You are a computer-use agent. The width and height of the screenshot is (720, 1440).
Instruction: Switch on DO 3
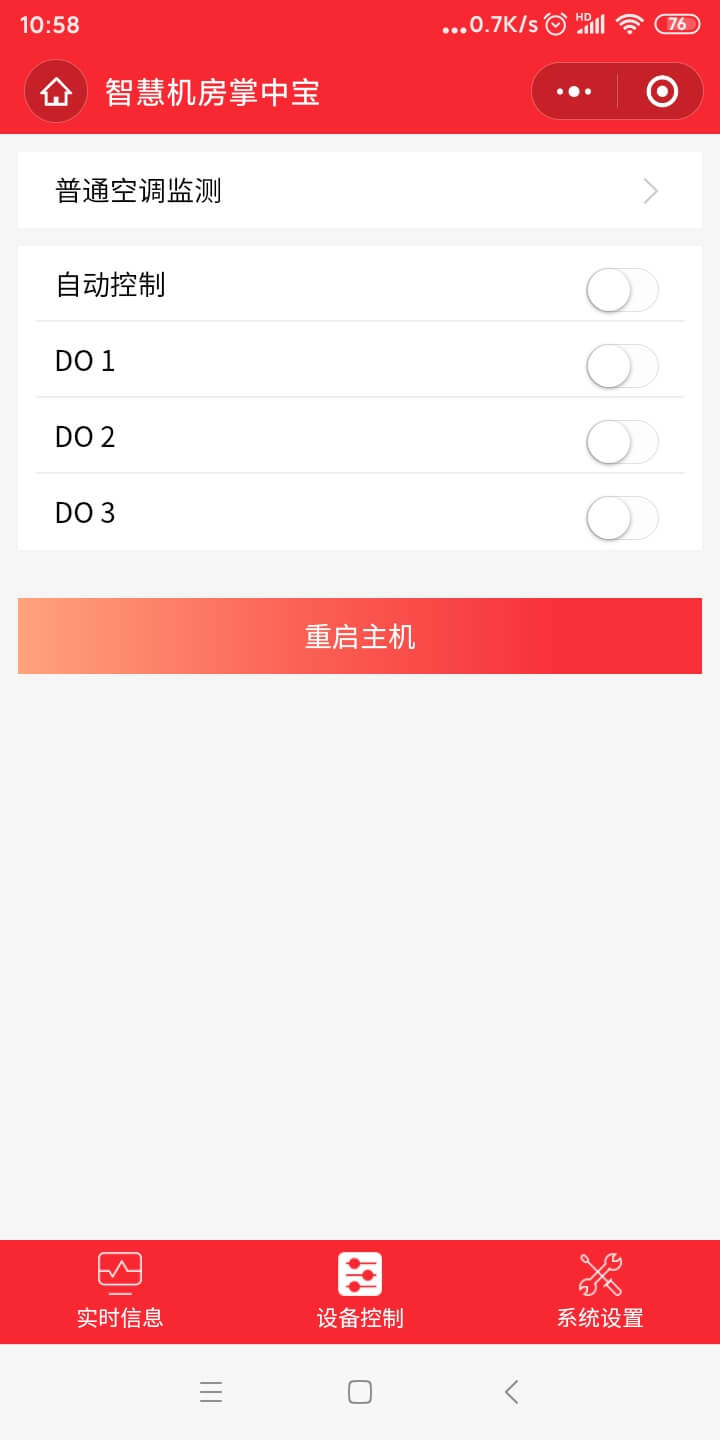pos(622,517)
